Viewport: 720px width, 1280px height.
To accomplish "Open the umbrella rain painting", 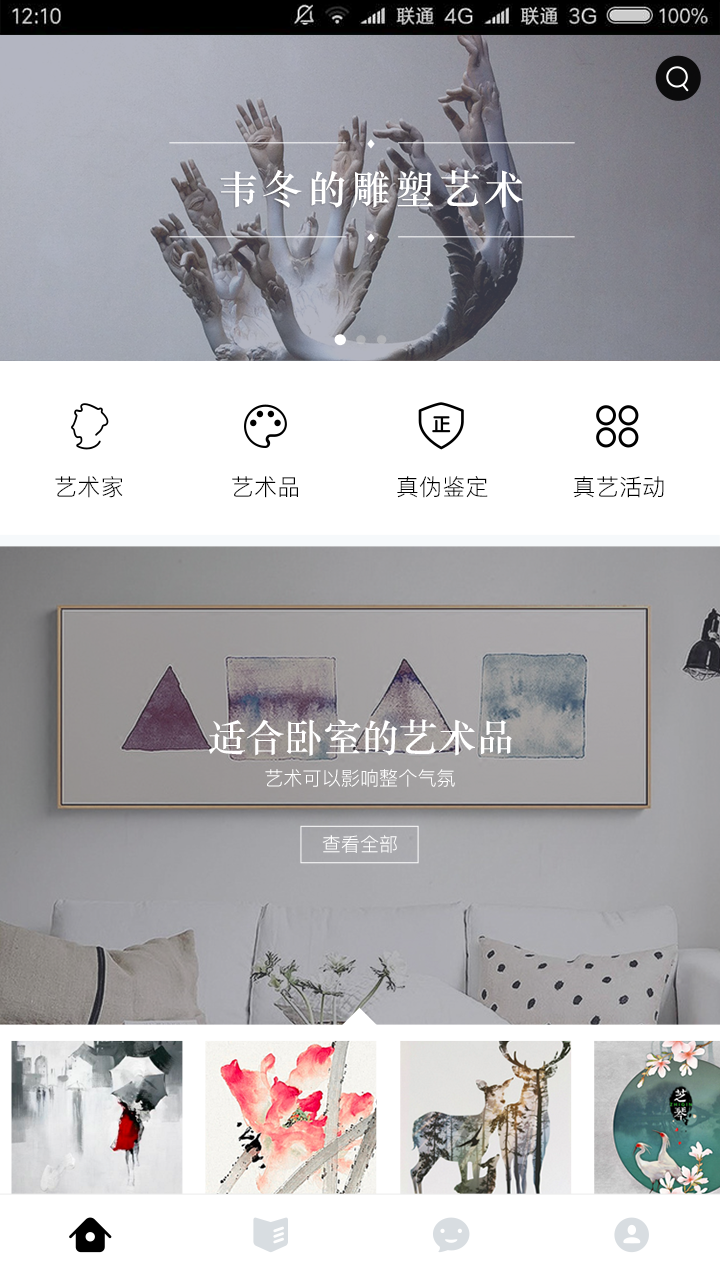I will tap(97, 1117).
